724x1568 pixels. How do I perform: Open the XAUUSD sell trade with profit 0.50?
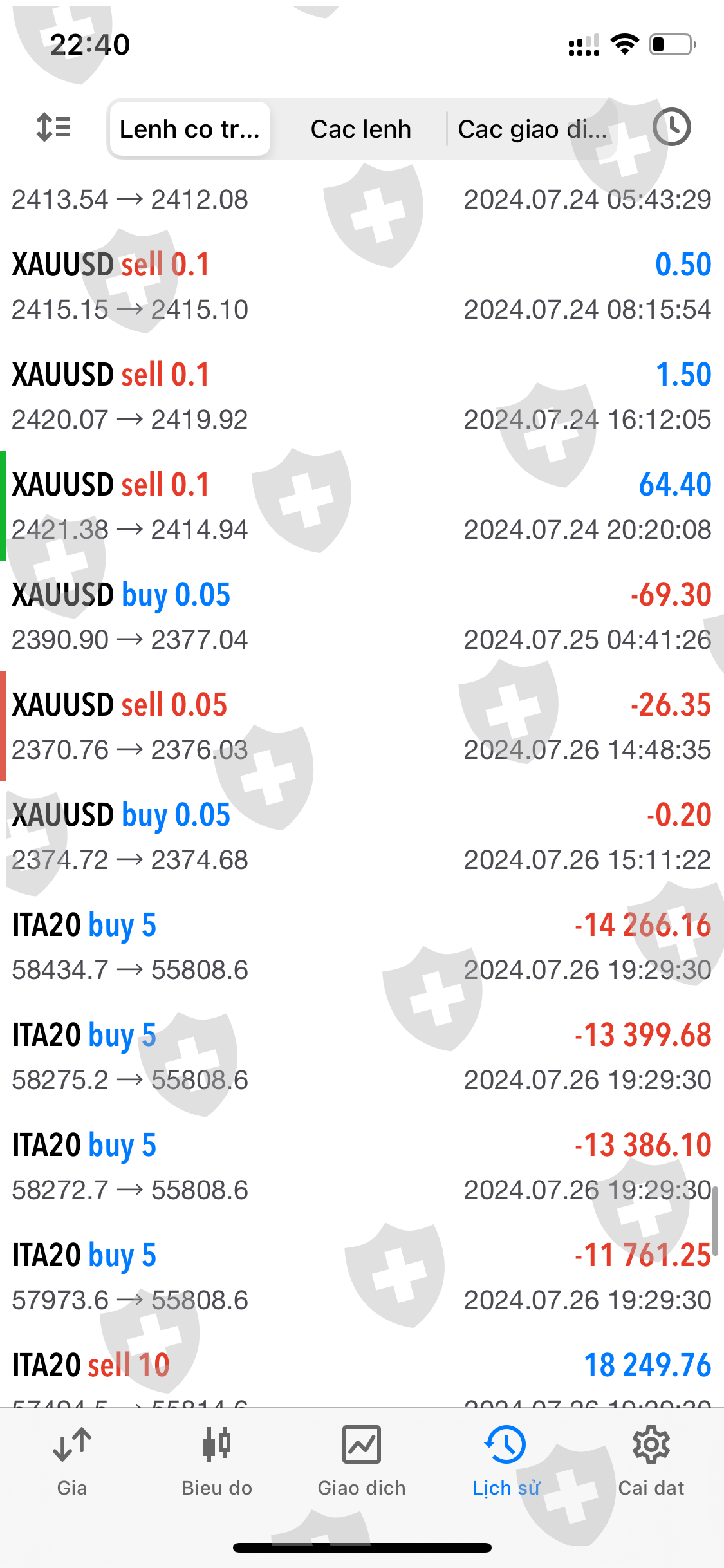[x=362, y=286]
